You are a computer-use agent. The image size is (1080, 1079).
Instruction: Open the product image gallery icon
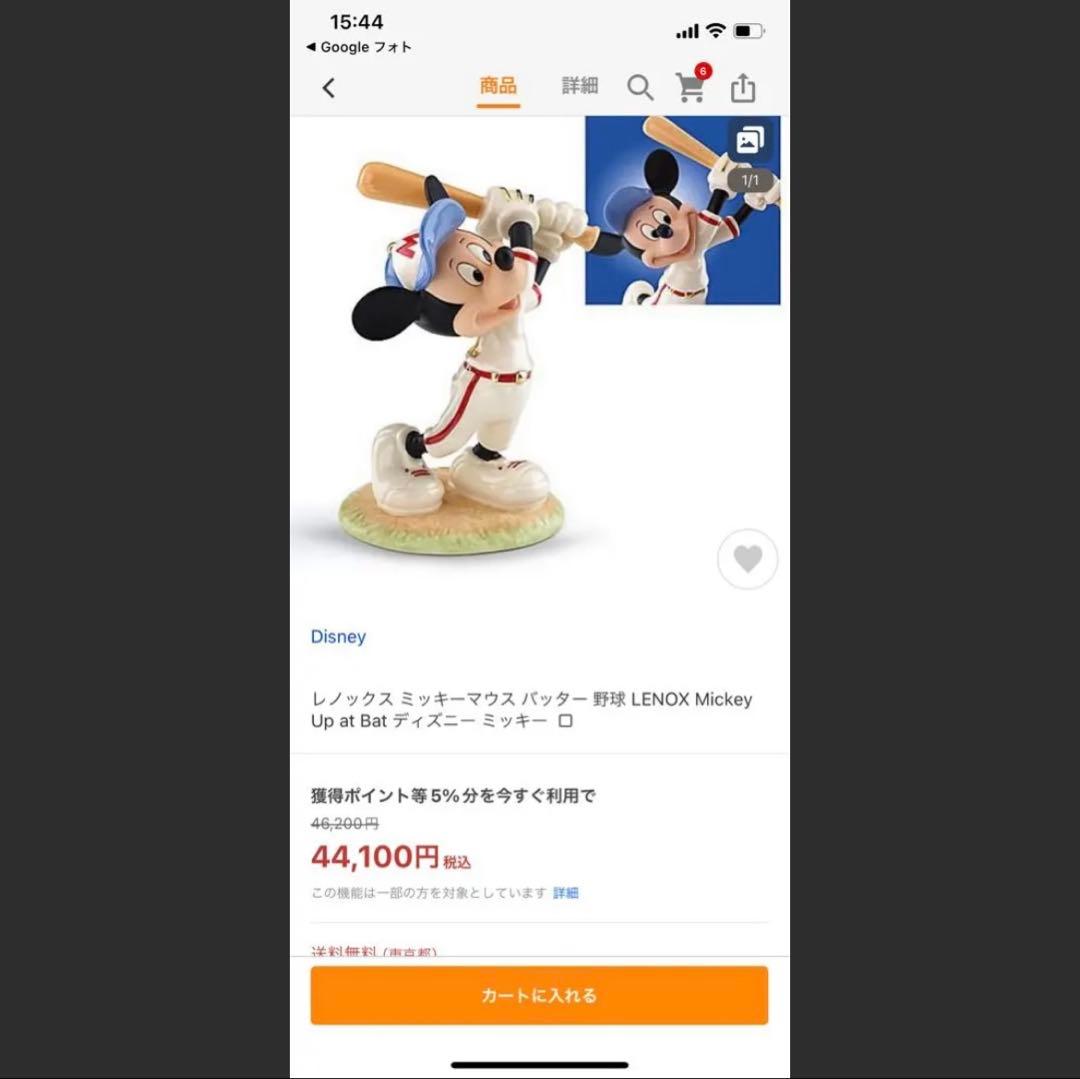point(750,141)
